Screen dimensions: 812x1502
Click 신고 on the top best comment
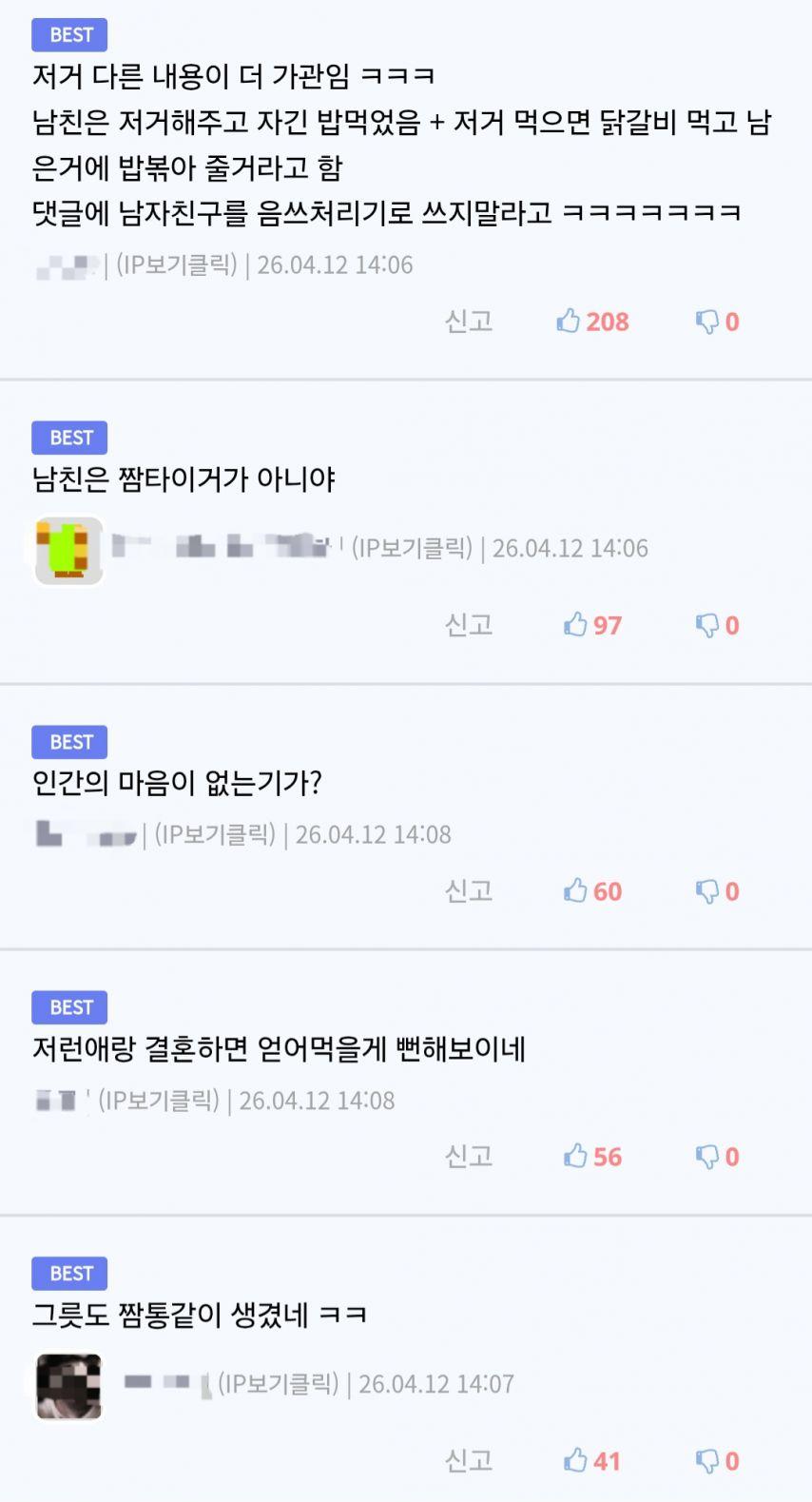coord(467,322)
